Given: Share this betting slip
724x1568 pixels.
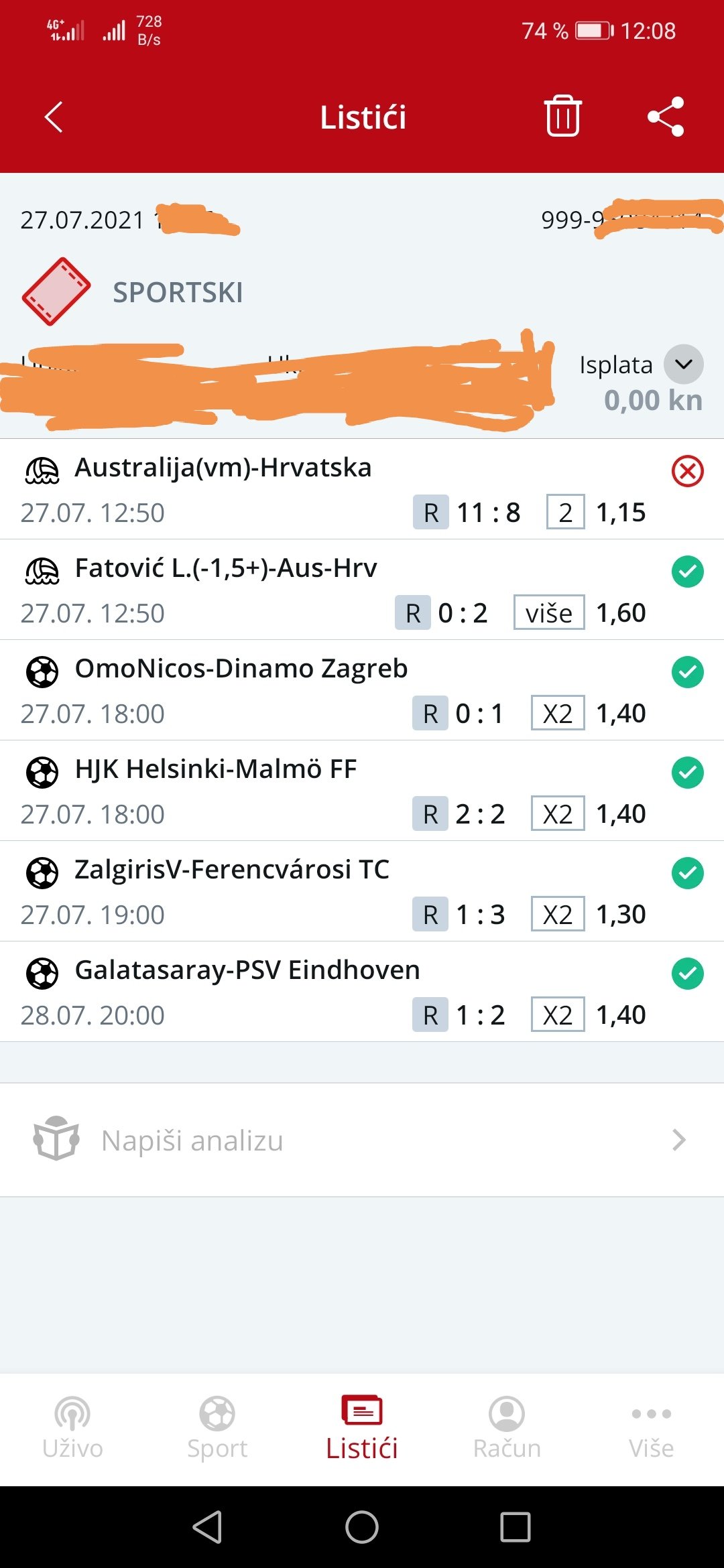Looking at the screenshot, I should [x=666, y=117].
